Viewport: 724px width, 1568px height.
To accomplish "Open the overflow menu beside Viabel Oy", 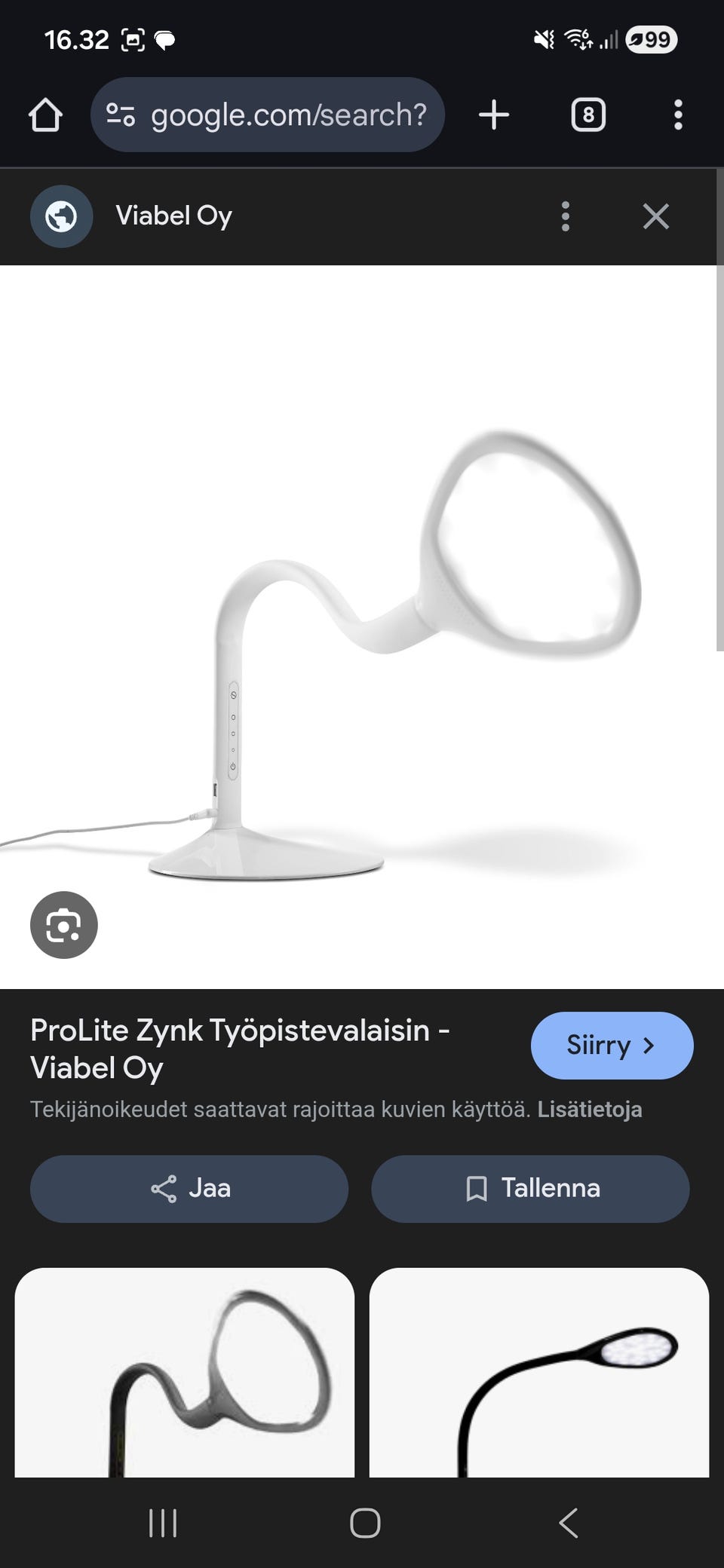I will point(565,216).
